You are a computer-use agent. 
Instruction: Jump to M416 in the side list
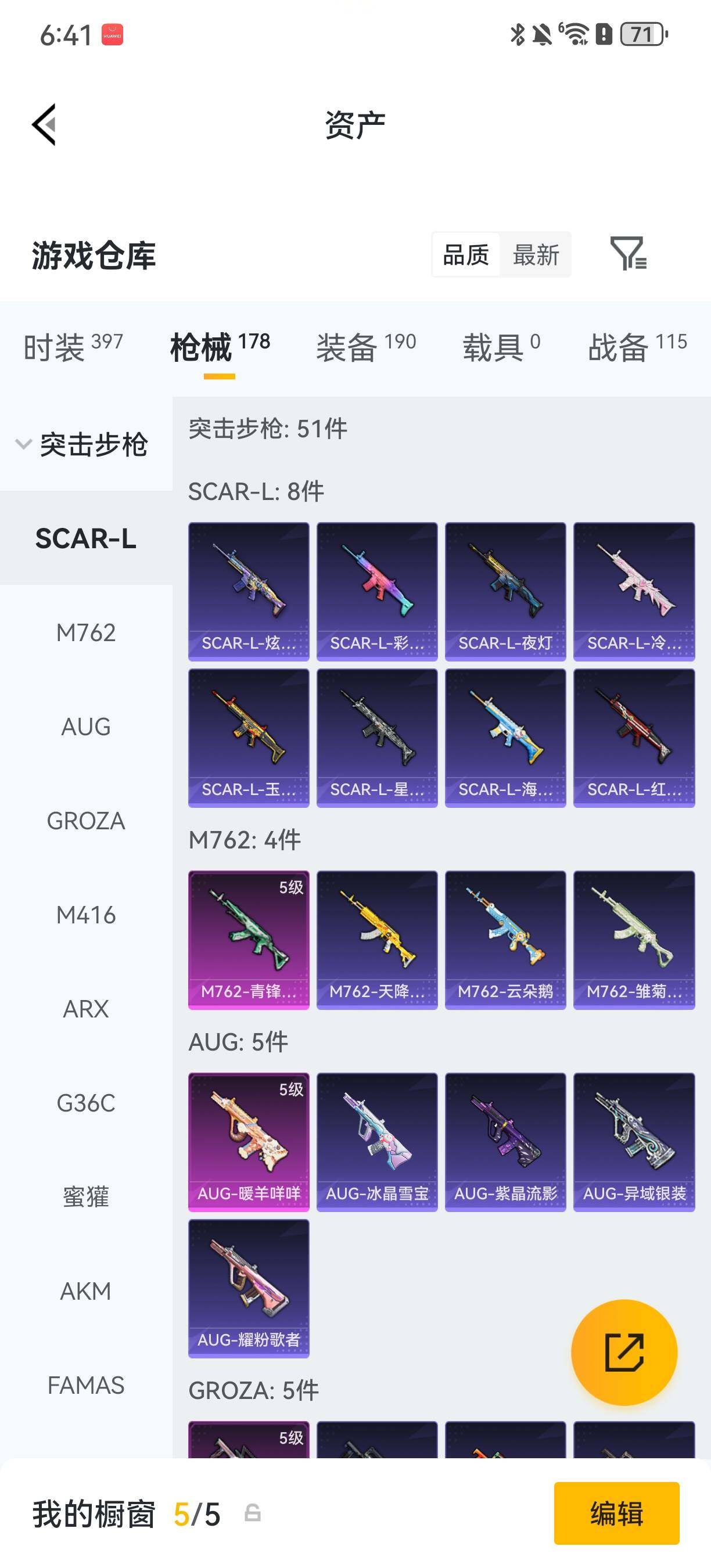(x=86, y=915)
